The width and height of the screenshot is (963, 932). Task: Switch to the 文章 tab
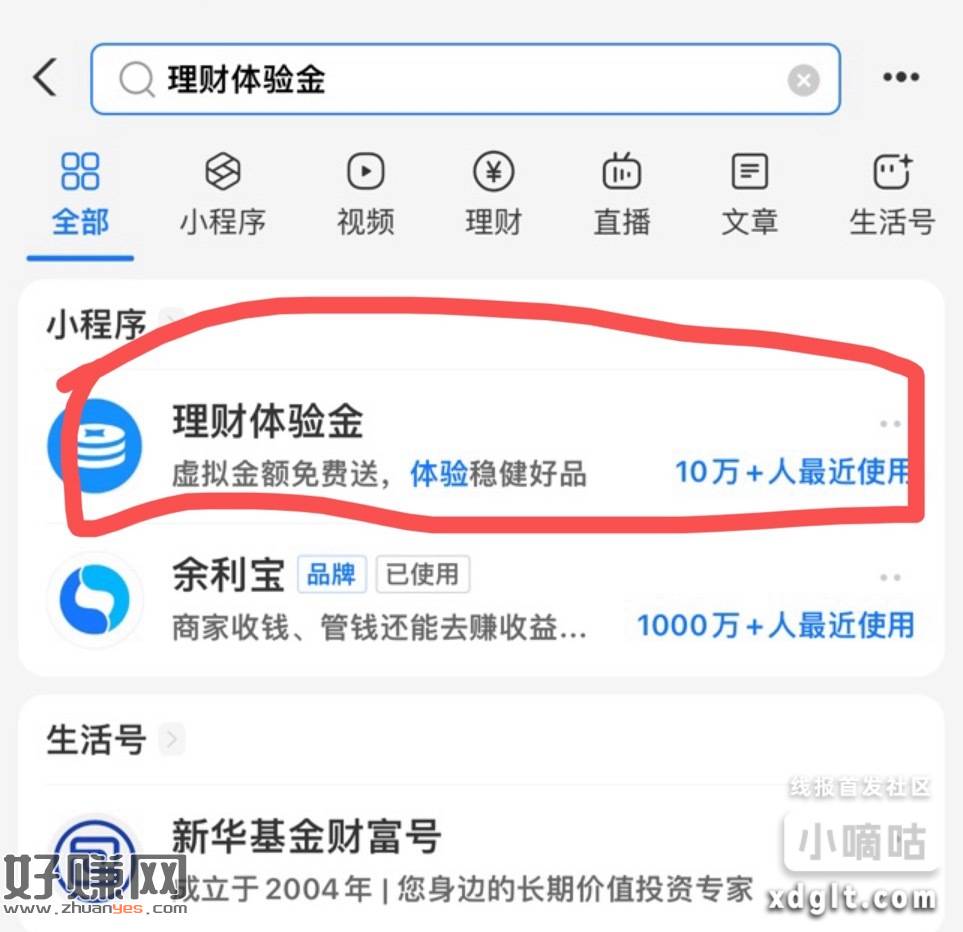click(x=749, y=195)
